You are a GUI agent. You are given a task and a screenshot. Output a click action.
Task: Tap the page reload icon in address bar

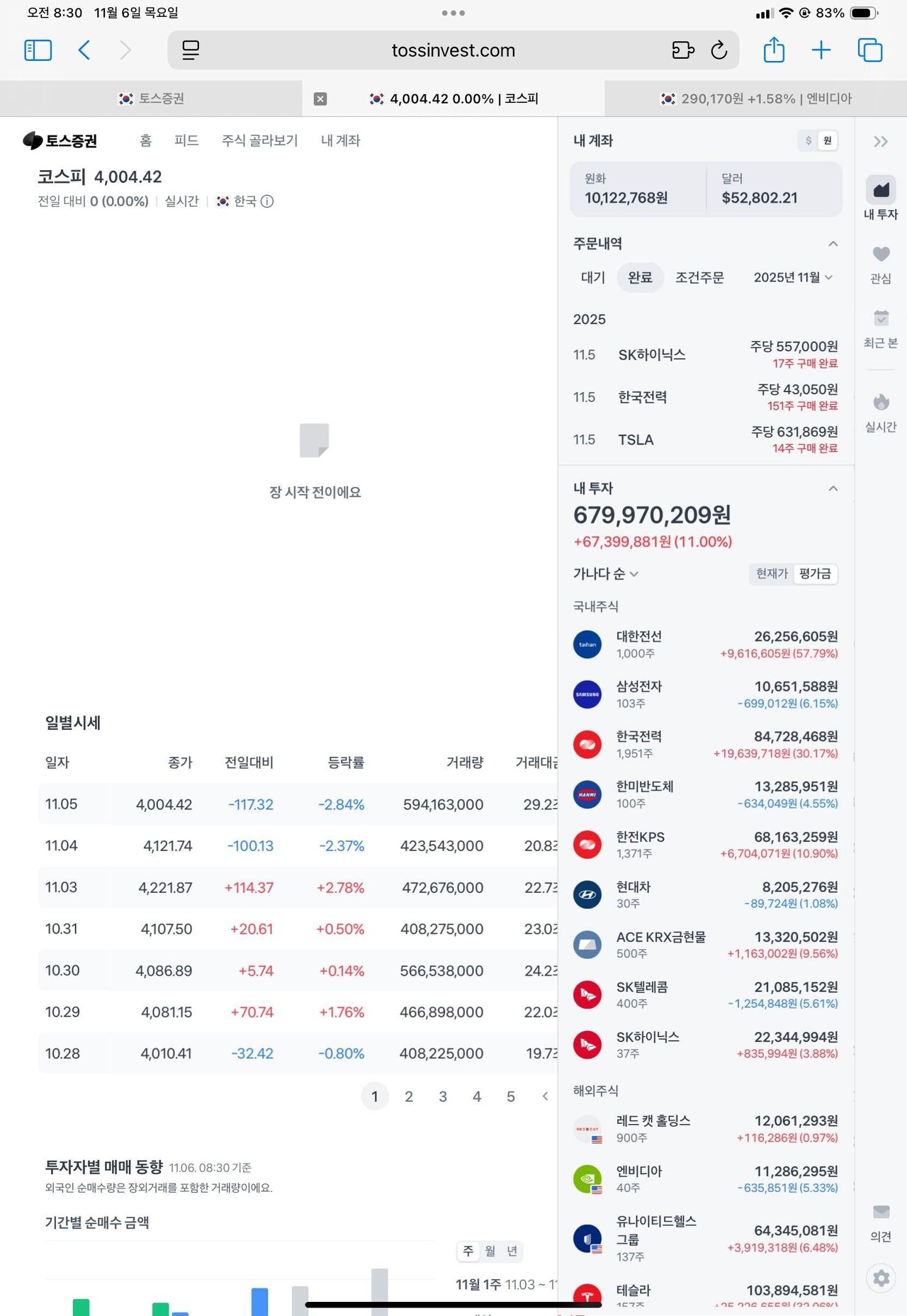[719, 50]
